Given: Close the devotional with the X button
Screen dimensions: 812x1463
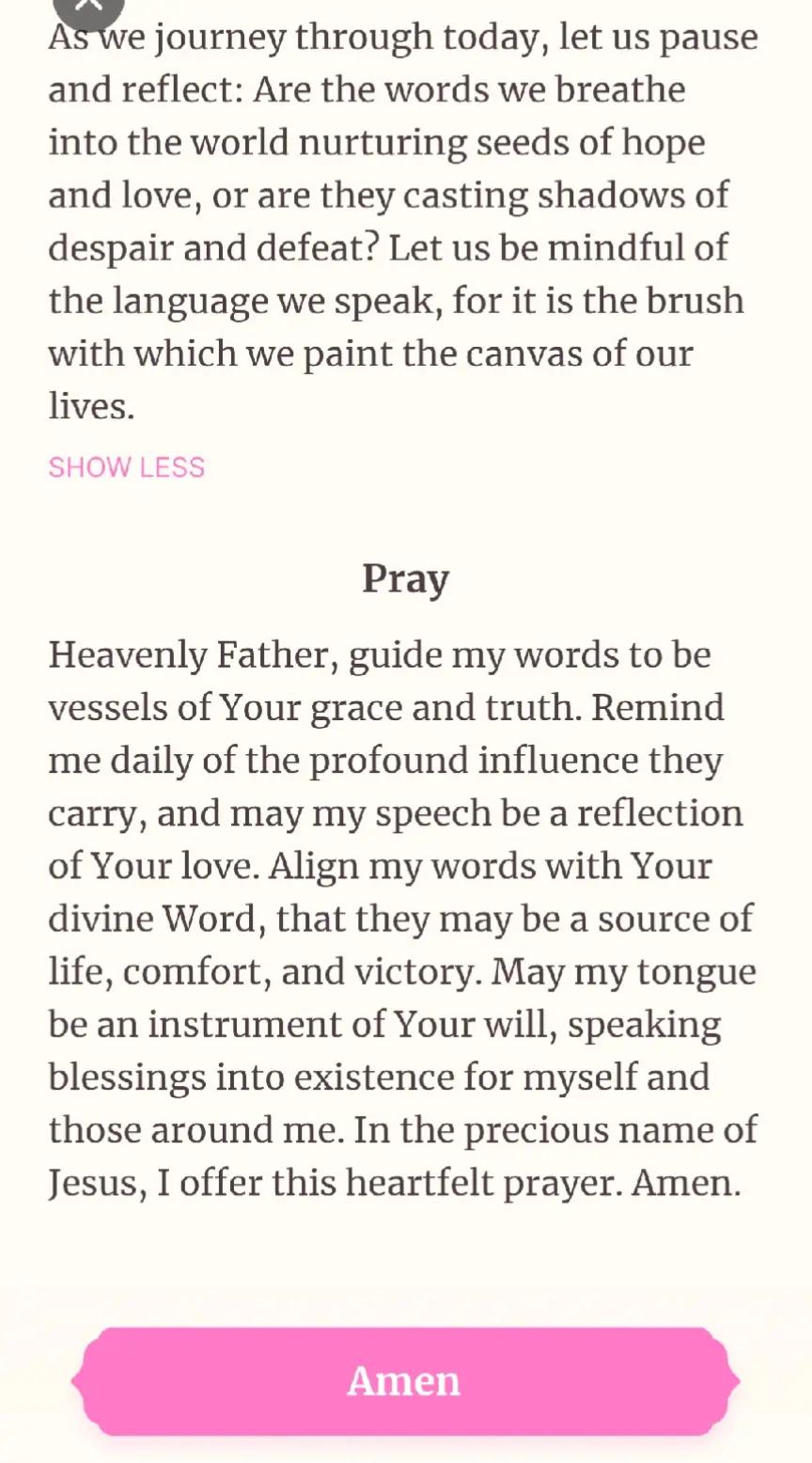Looking at the screenshot, I should click(88, 8).
